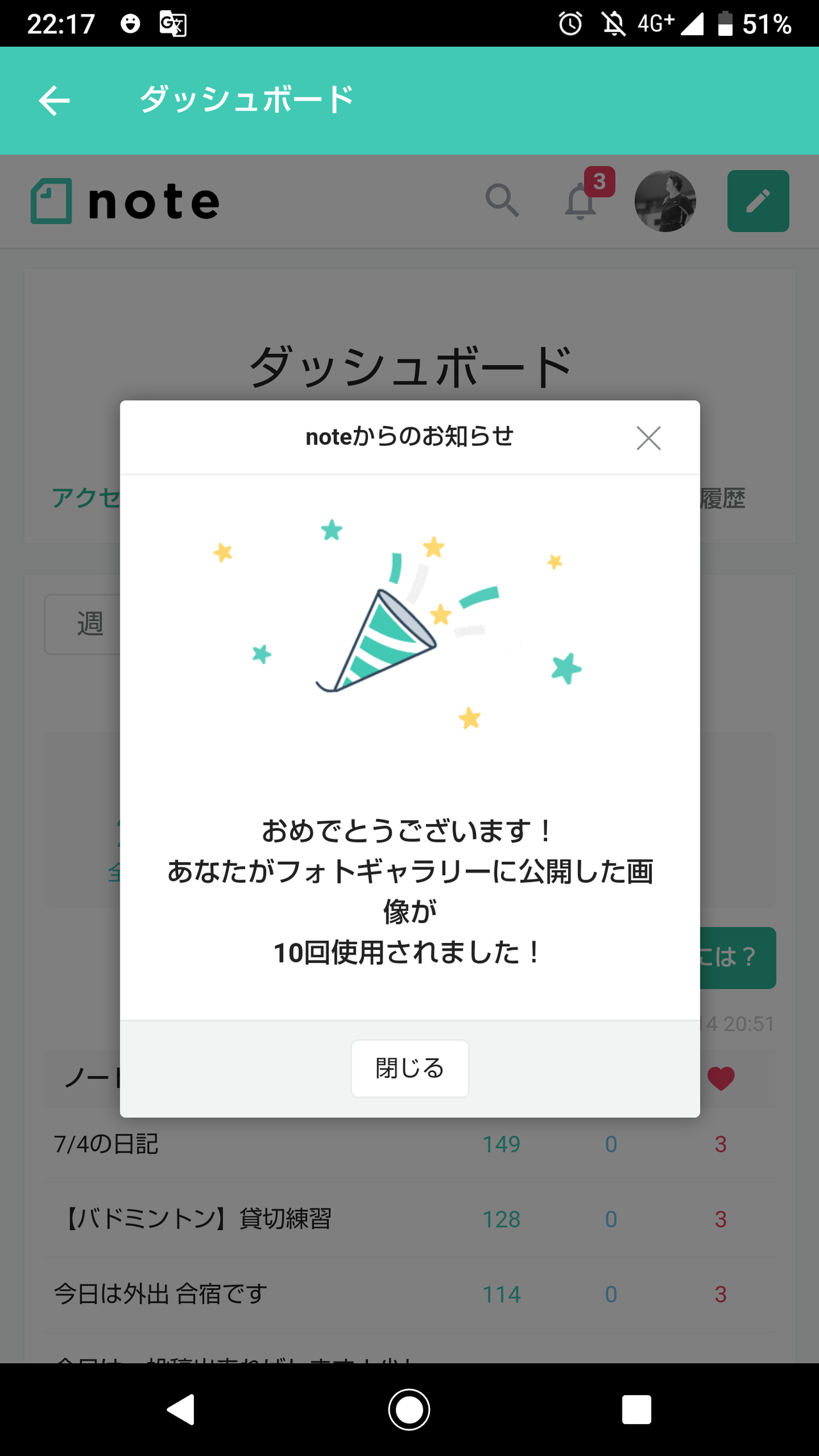Tap the 閉じる button
The image size is (819, 1456).
tap(409, 1068)
